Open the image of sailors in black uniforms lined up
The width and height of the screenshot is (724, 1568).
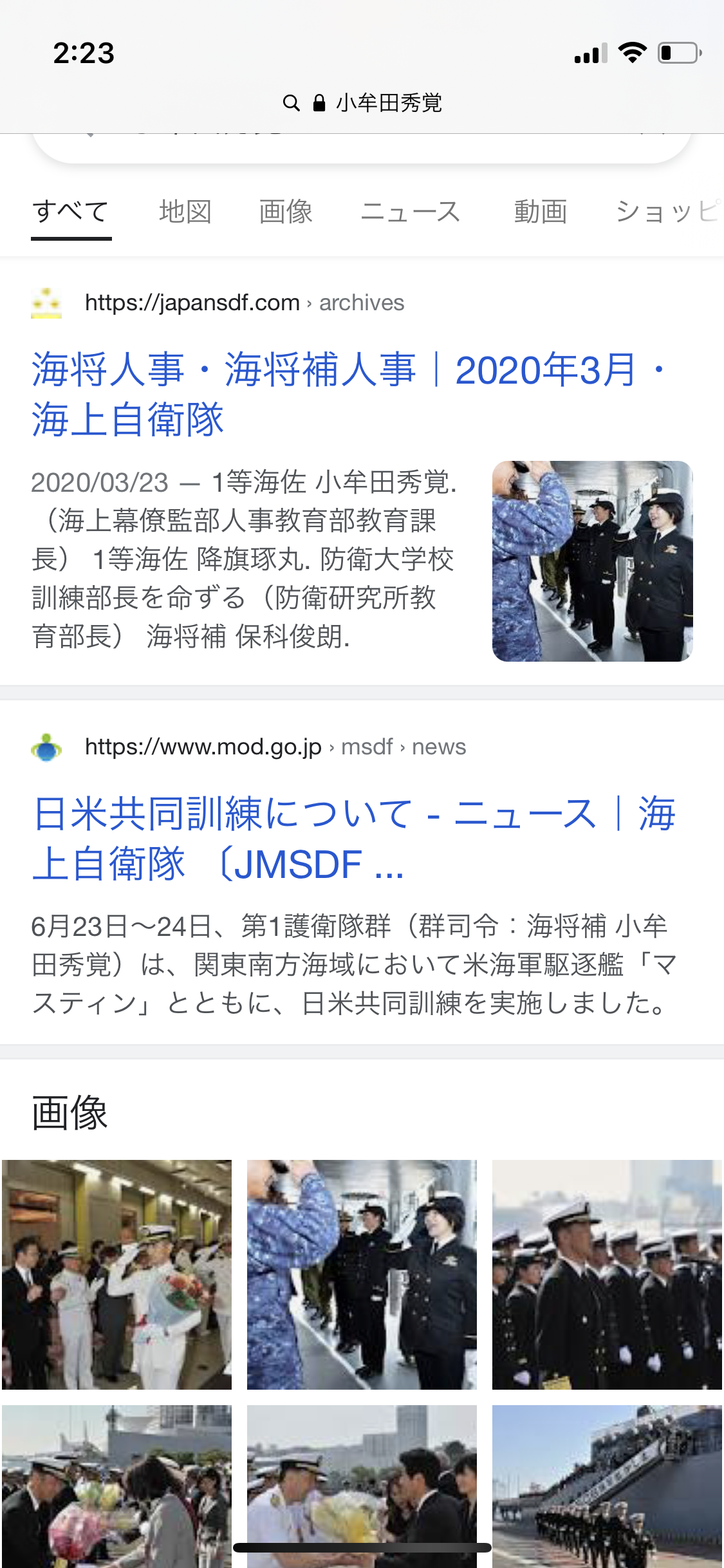(x=607, y=1274)
